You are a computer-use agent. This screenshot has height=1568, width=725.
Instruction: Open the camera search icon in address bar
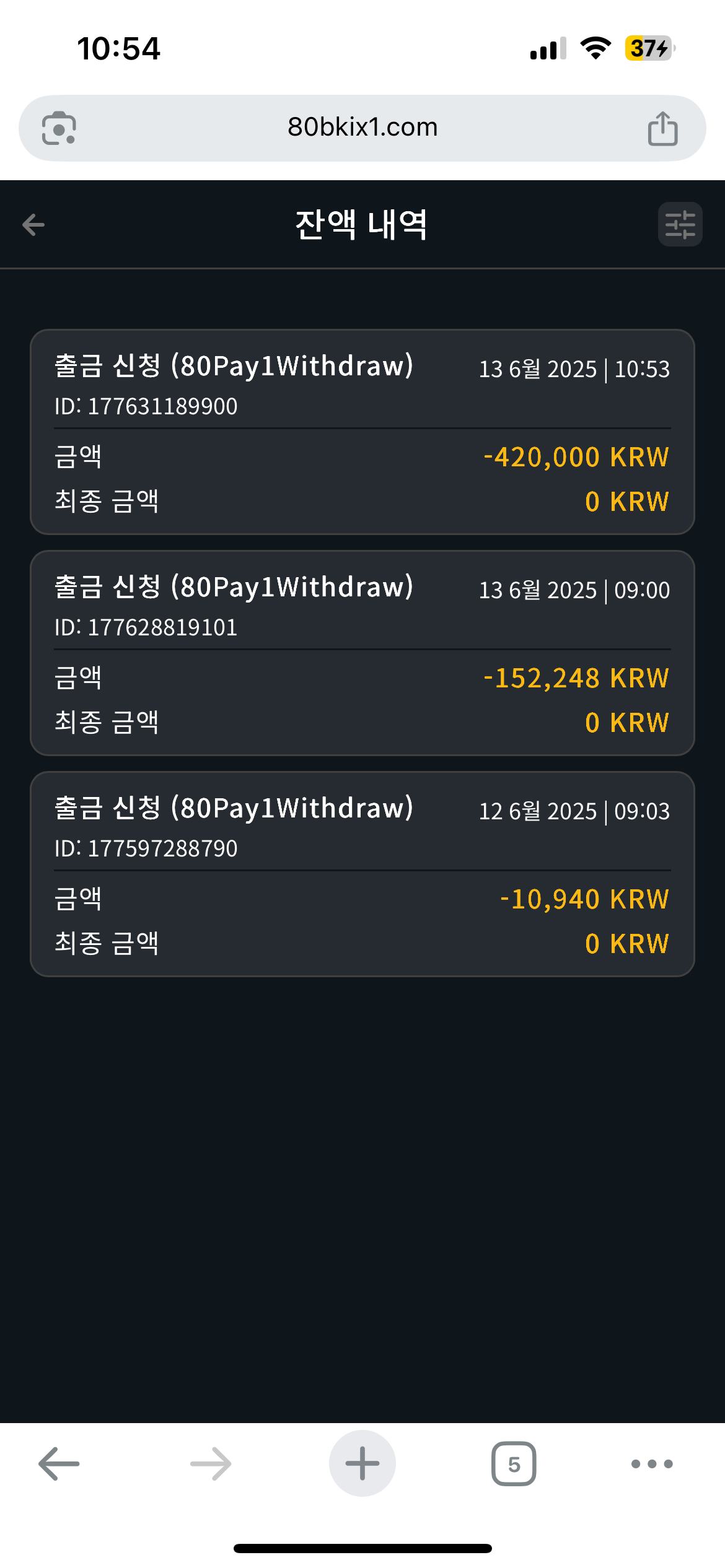tap(59, 128)
